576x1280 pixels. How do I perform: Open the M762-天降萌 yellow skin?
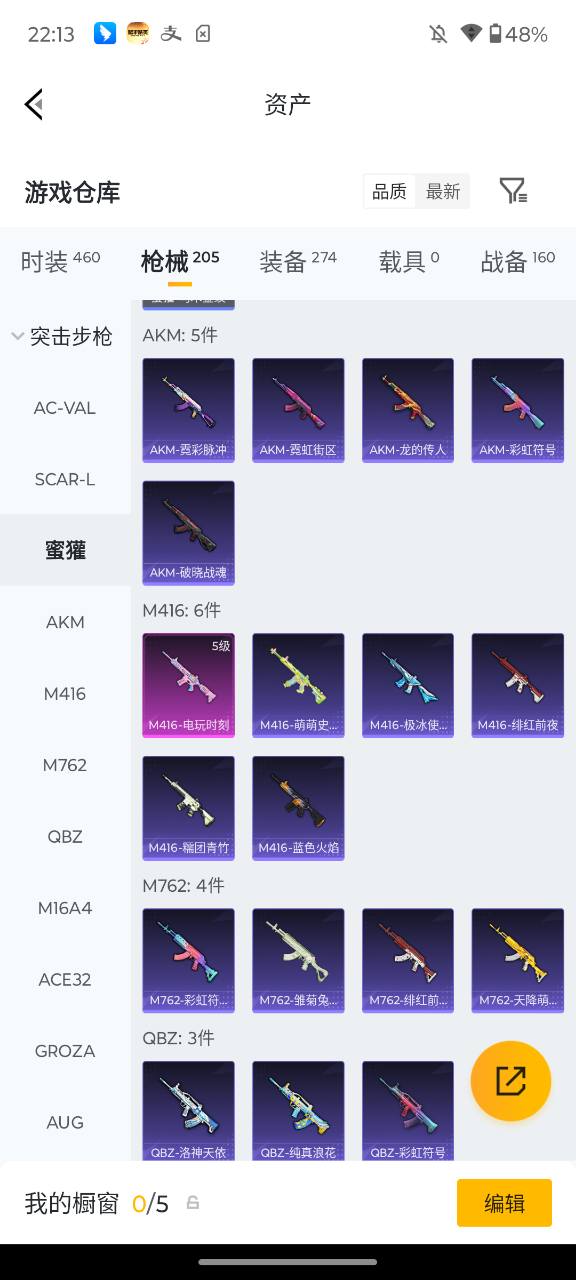[x=518, y=960]
